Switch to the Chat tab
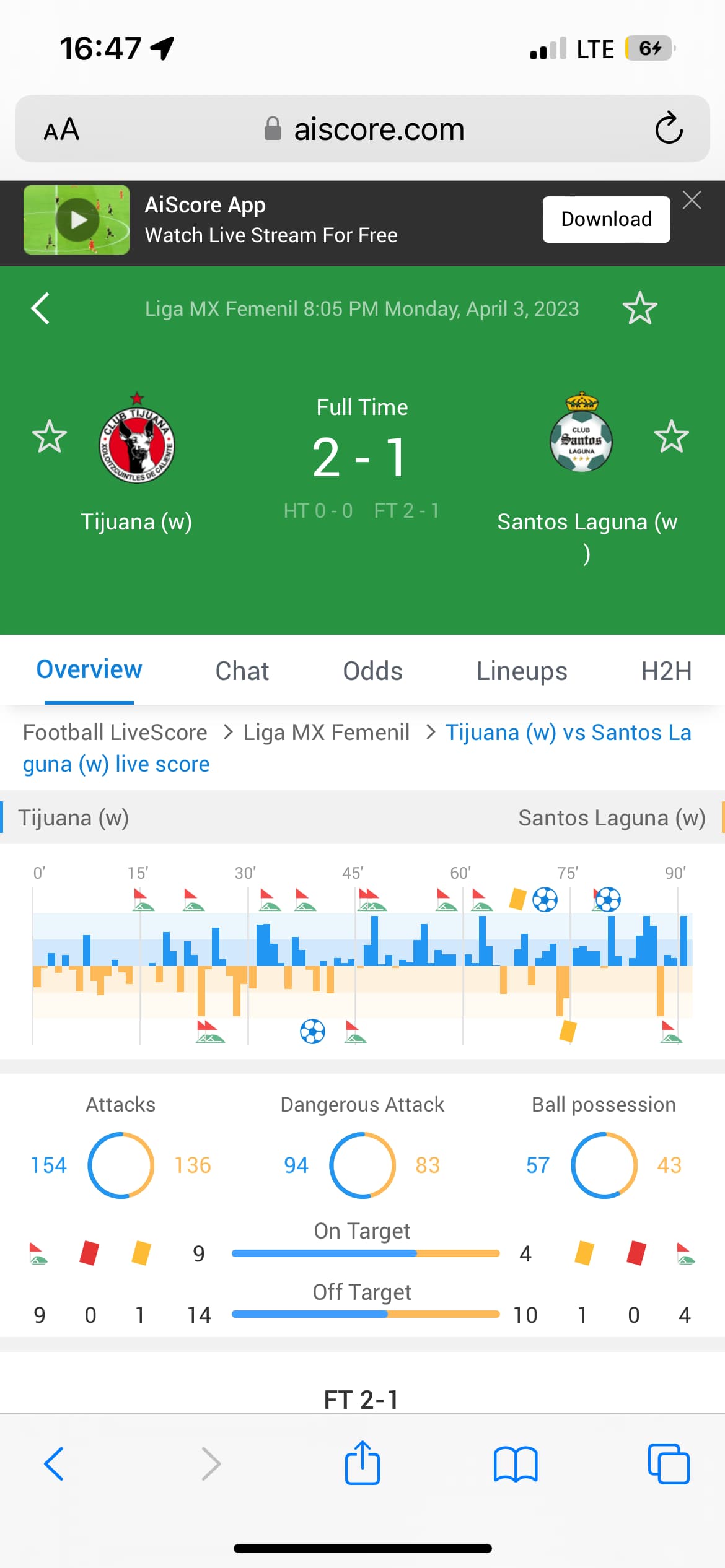 [242, 671]
